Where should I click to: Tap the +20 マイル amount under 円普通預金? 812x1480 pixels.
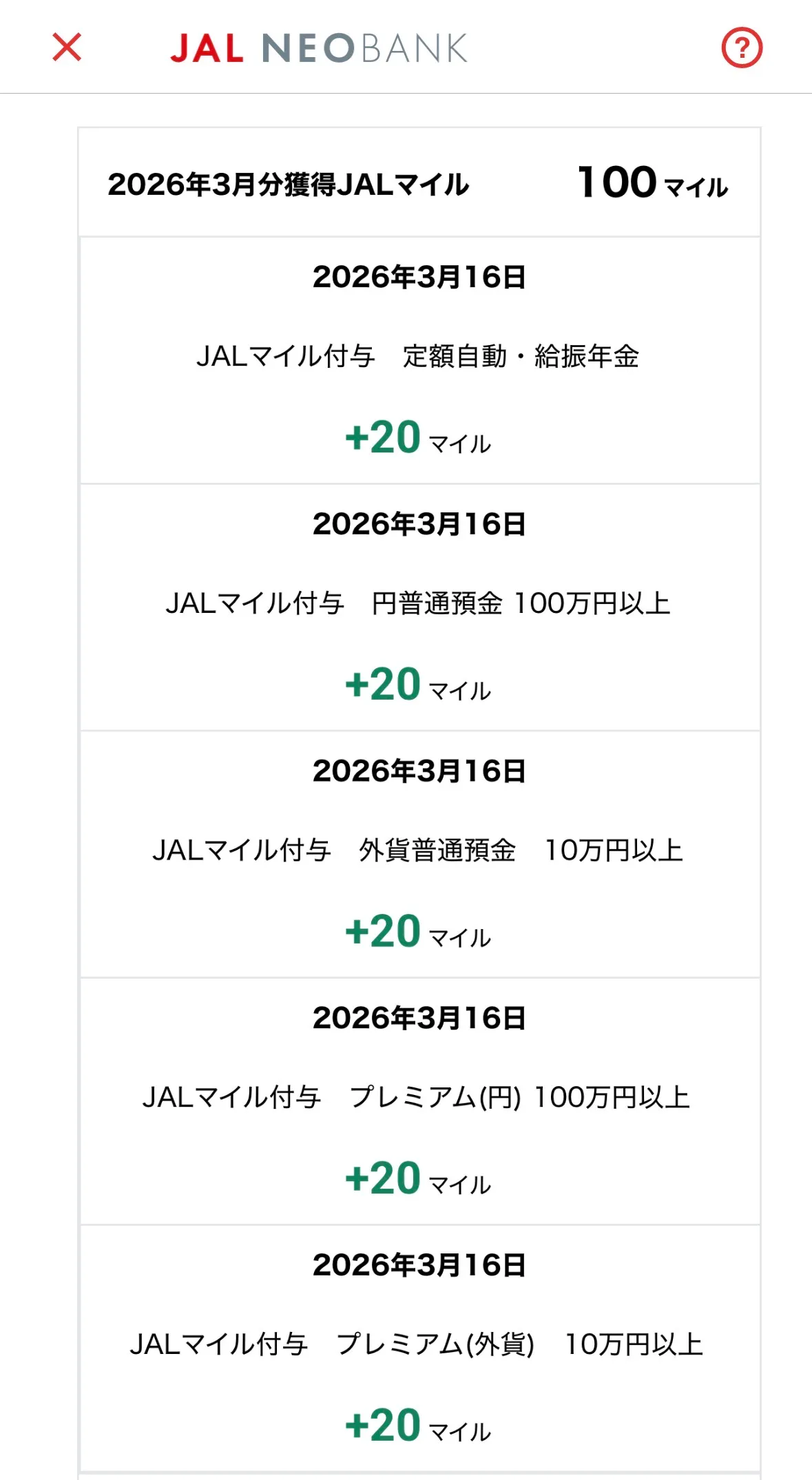coord(419,686)
